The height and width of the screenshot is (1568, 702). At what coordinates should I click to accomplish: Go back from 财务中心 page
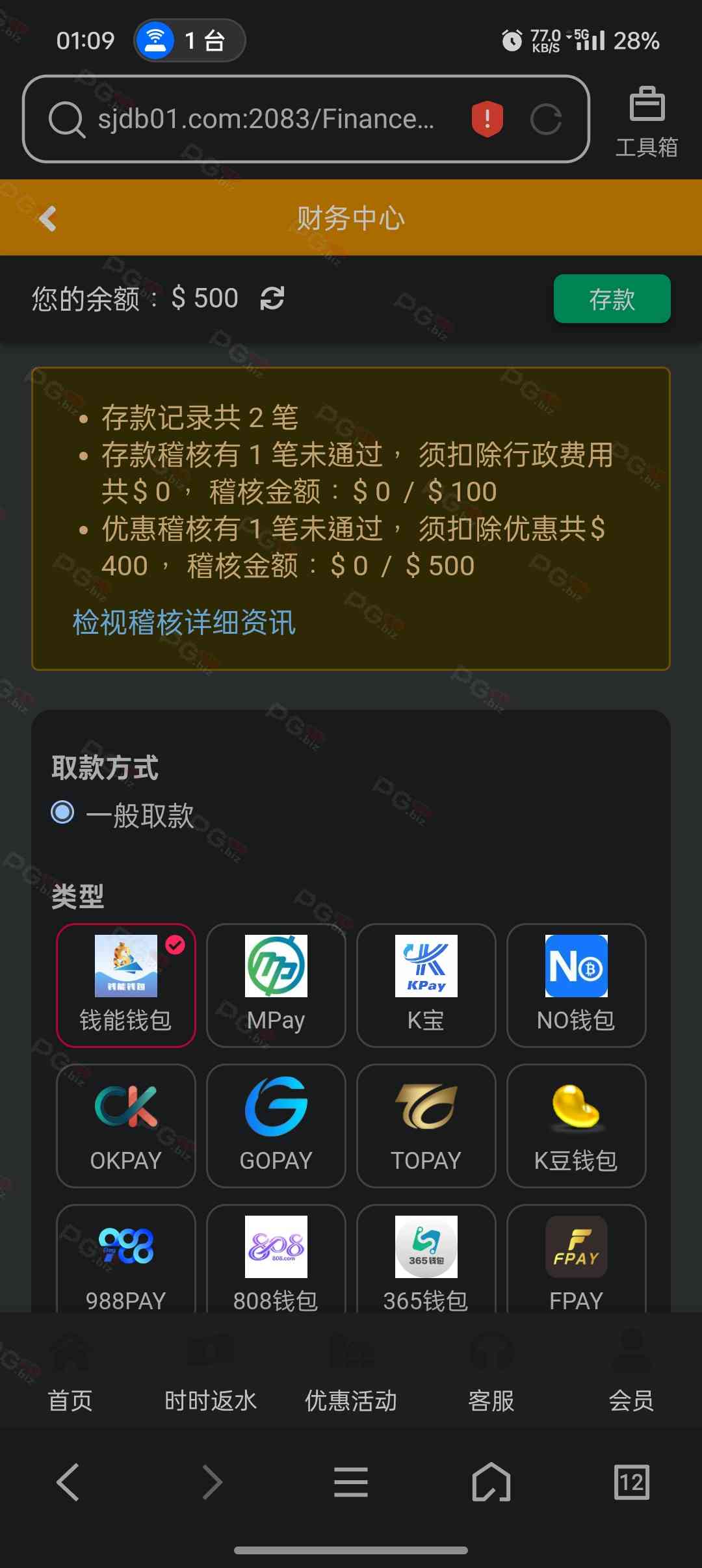pyautogui.click(x=48, y=218)
